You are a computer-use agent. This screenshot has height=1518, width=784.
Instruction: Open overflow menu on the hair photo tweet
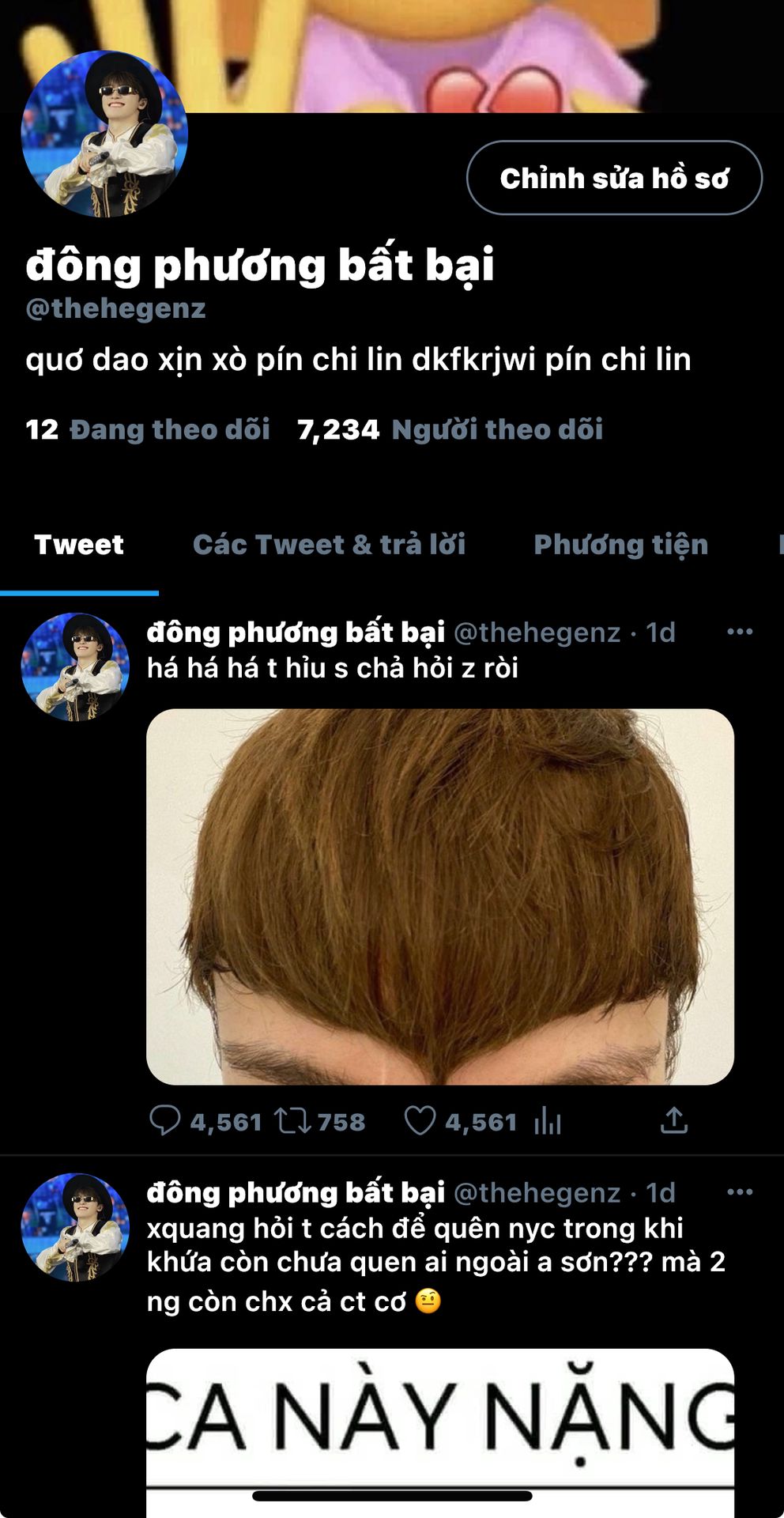click(739, 632)
